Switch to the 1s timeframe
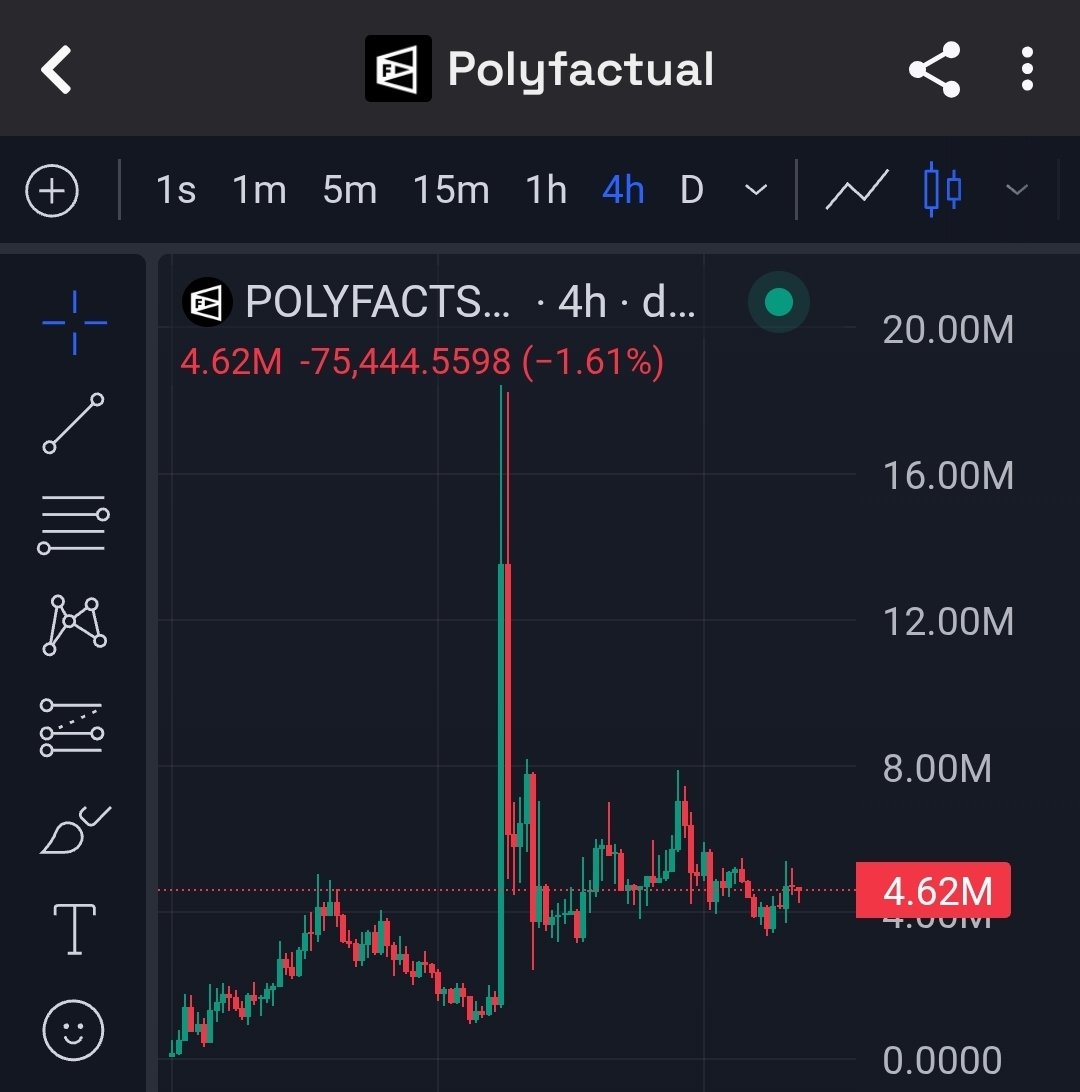The width and height of the screenshot is (1080, 1092). coord(176,190)
